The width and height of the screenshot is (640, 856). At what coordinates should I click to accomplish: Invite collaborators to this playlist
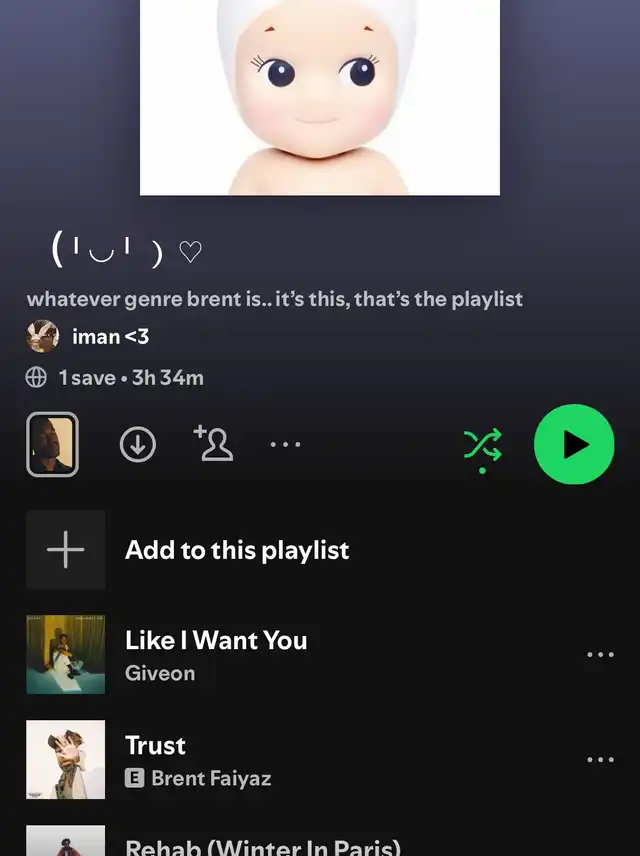213,444
